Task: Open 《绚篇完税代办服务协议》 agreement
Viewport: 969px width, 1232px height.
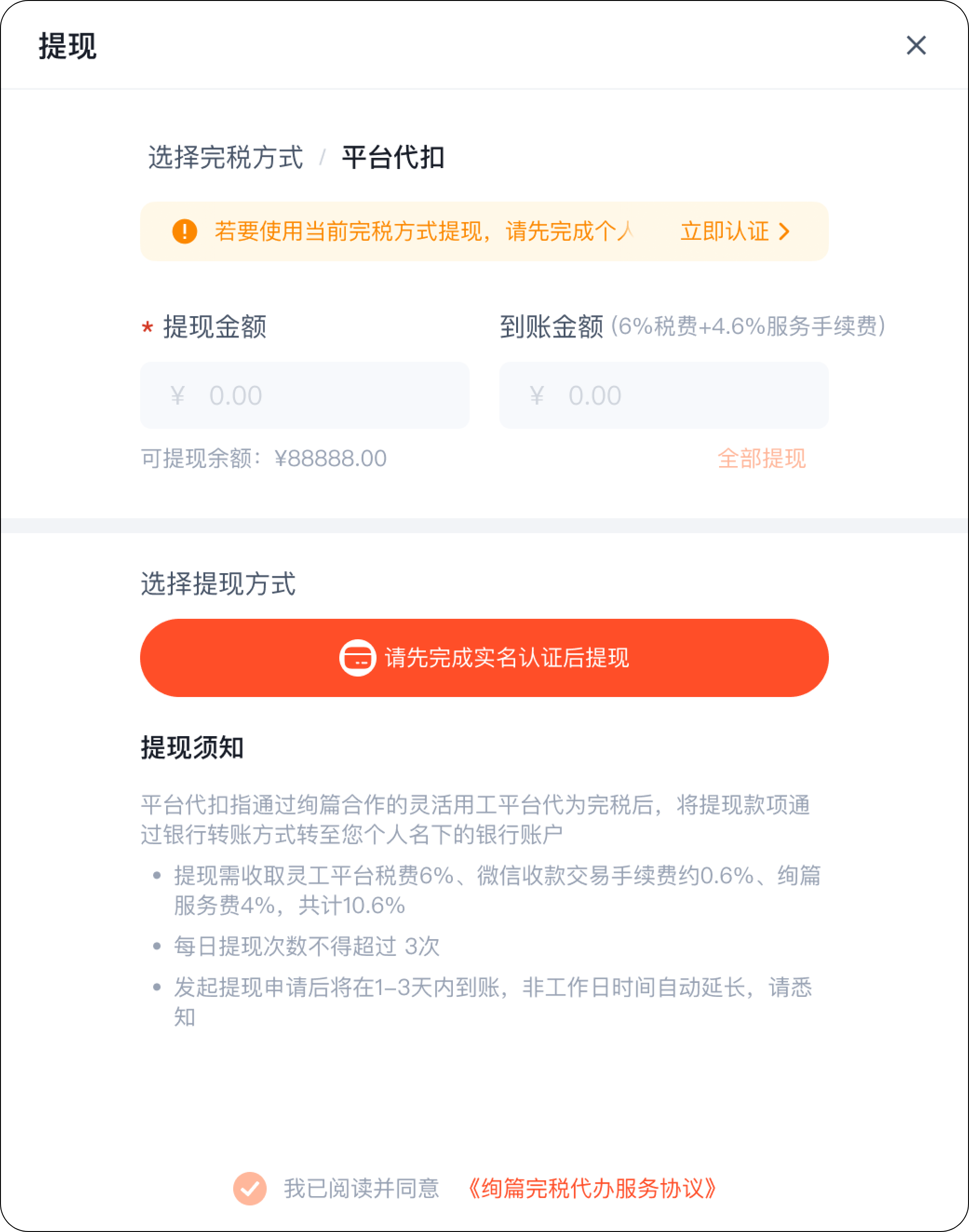Action: click(x=591, y=1188)
